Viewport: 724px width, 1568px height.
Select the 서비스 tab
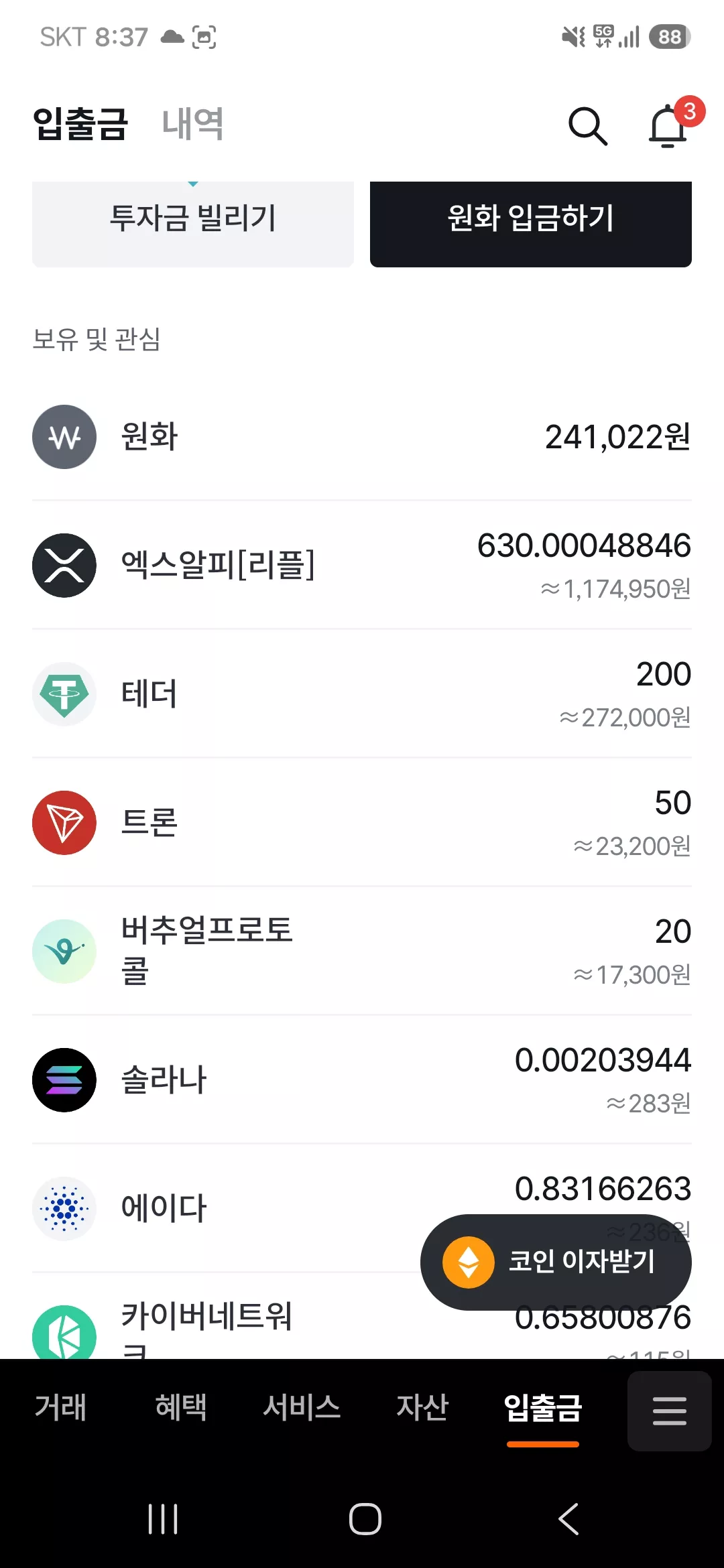tap(302, 1407)
